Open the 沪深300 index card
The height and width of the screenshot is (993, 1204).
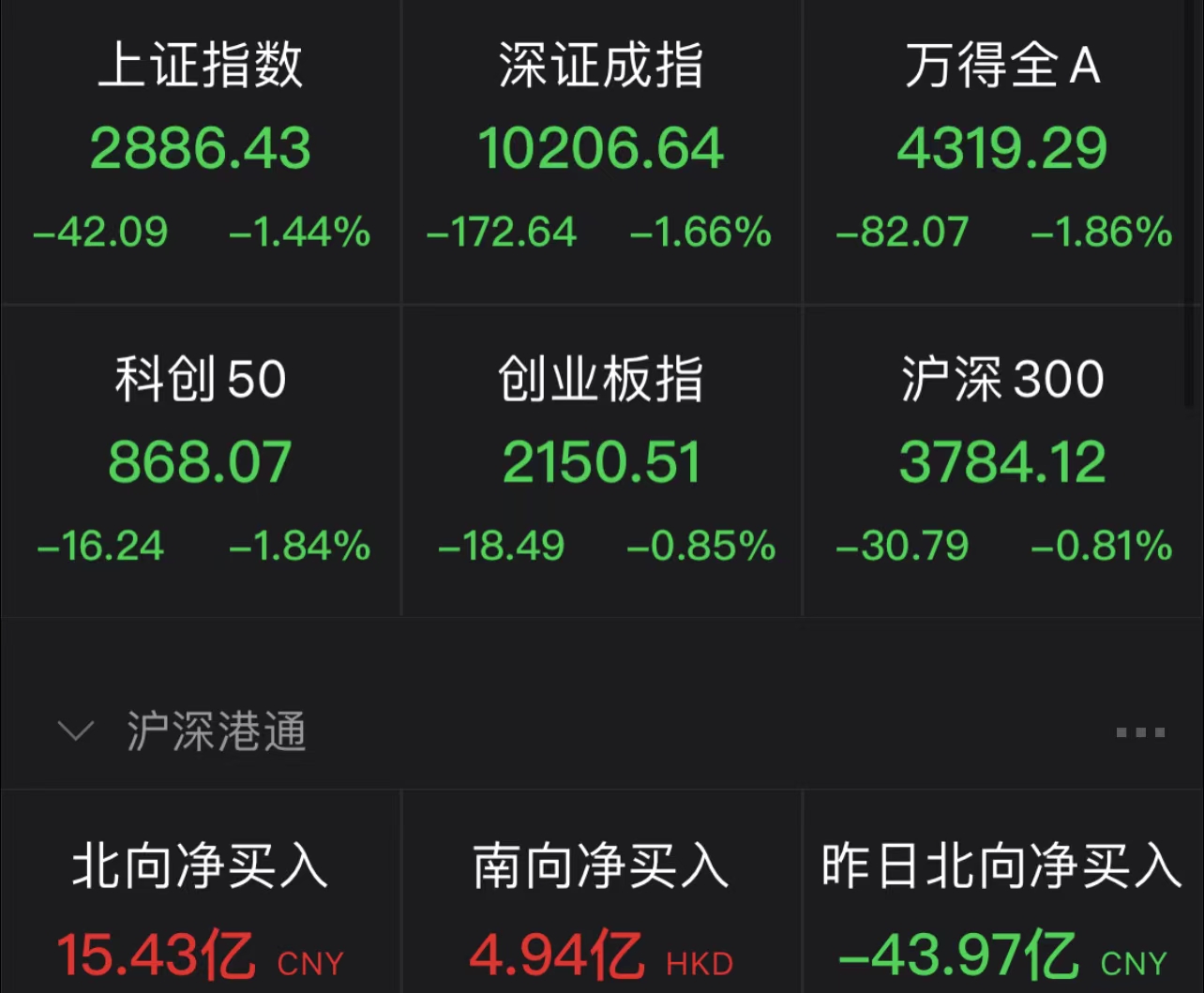pyautogui.click(x=1002, y=461)
